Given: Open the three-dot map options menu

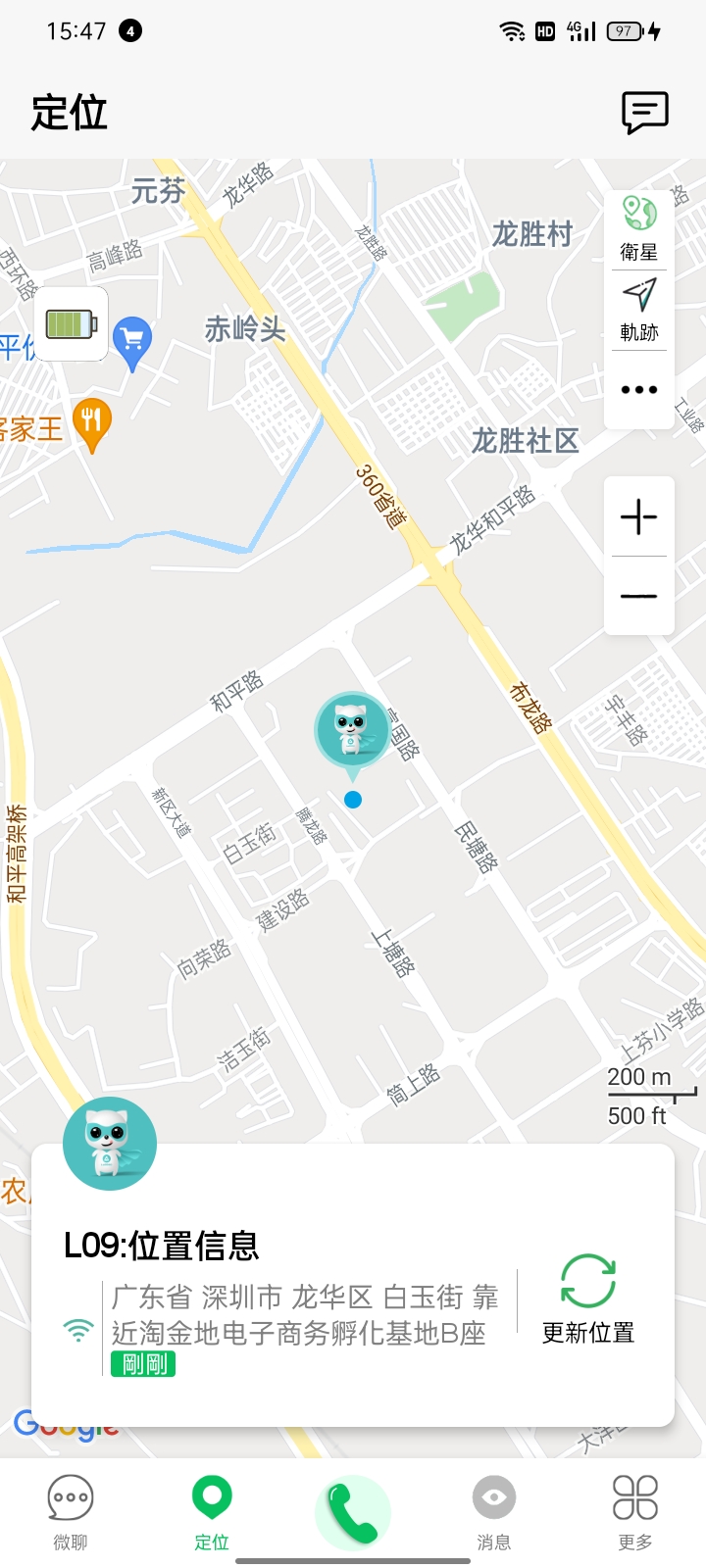Looking at the screenshot, I should 638,390.
